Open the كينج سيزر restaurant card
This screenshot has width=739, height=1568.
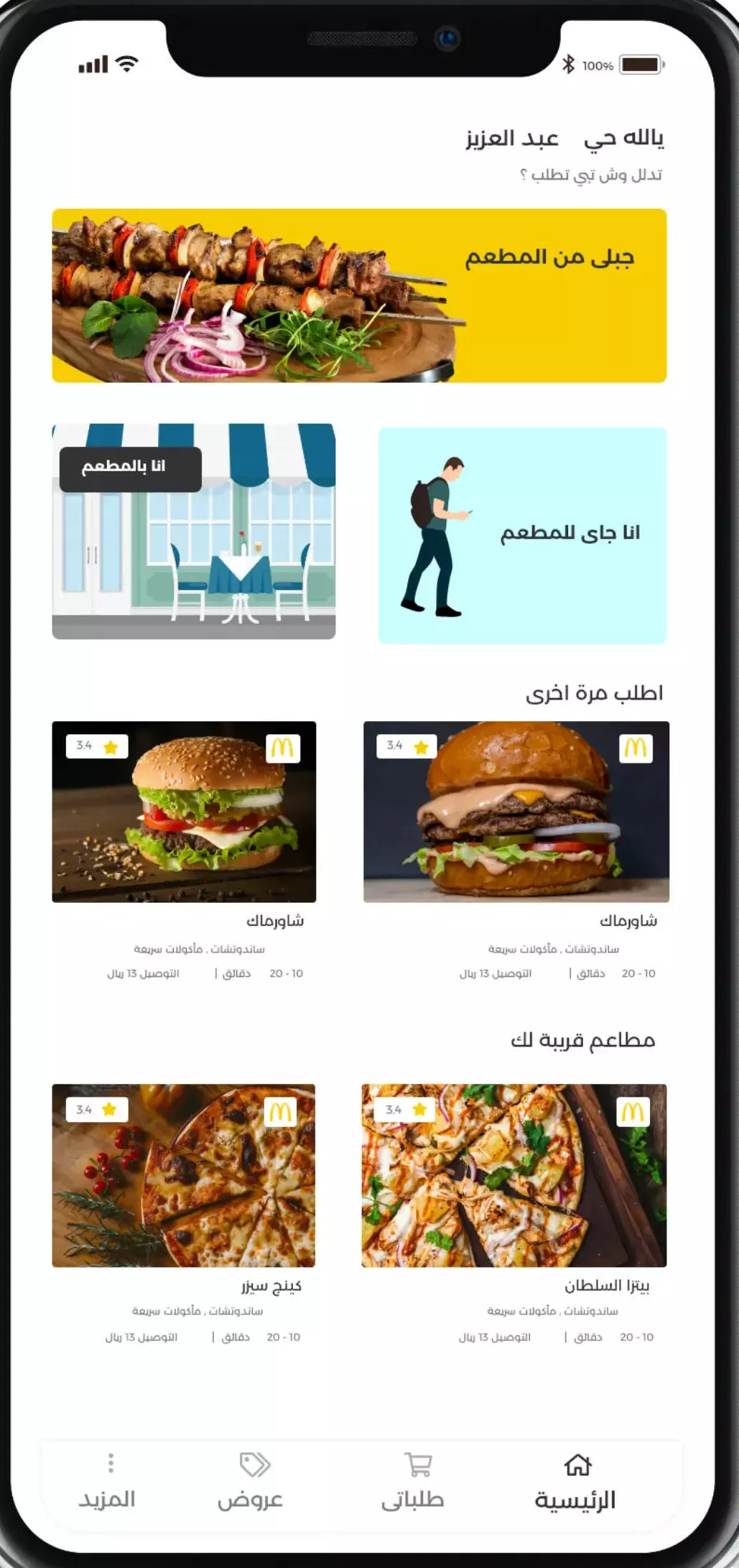(x=184, y=1213)
